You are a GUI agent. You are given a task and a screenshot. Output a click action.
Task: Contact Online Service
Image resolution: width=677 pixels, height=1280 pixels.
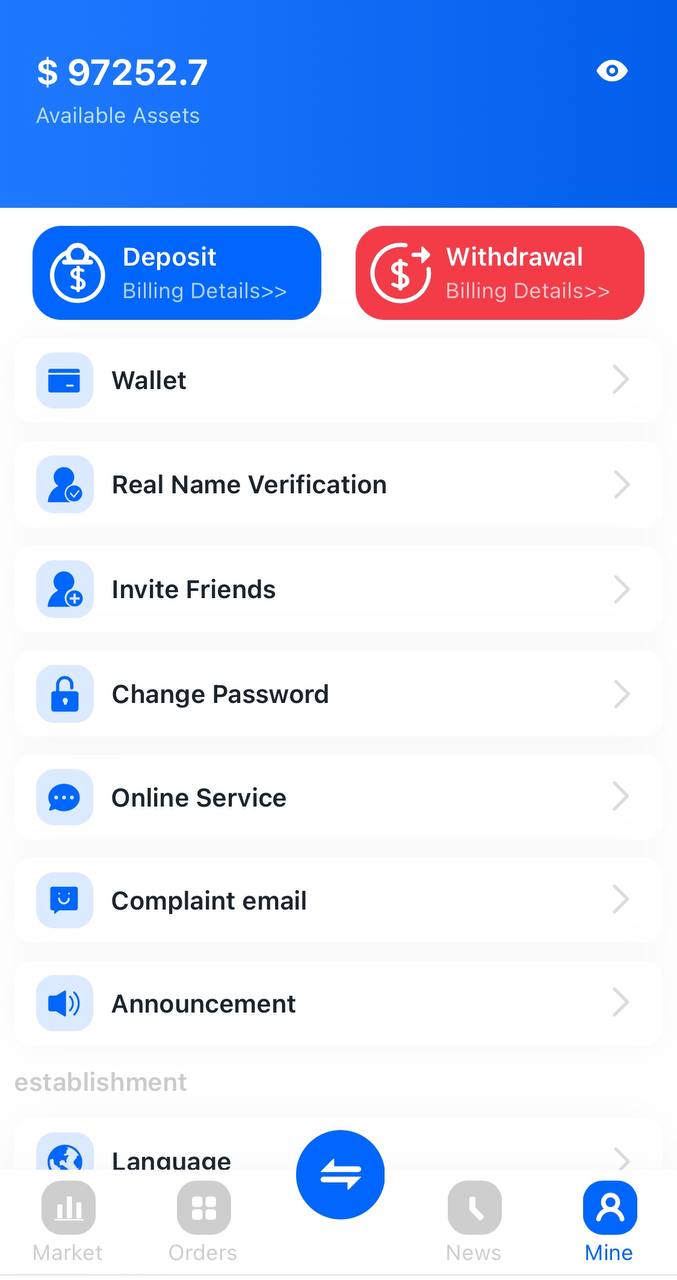[x=337, y=797]
